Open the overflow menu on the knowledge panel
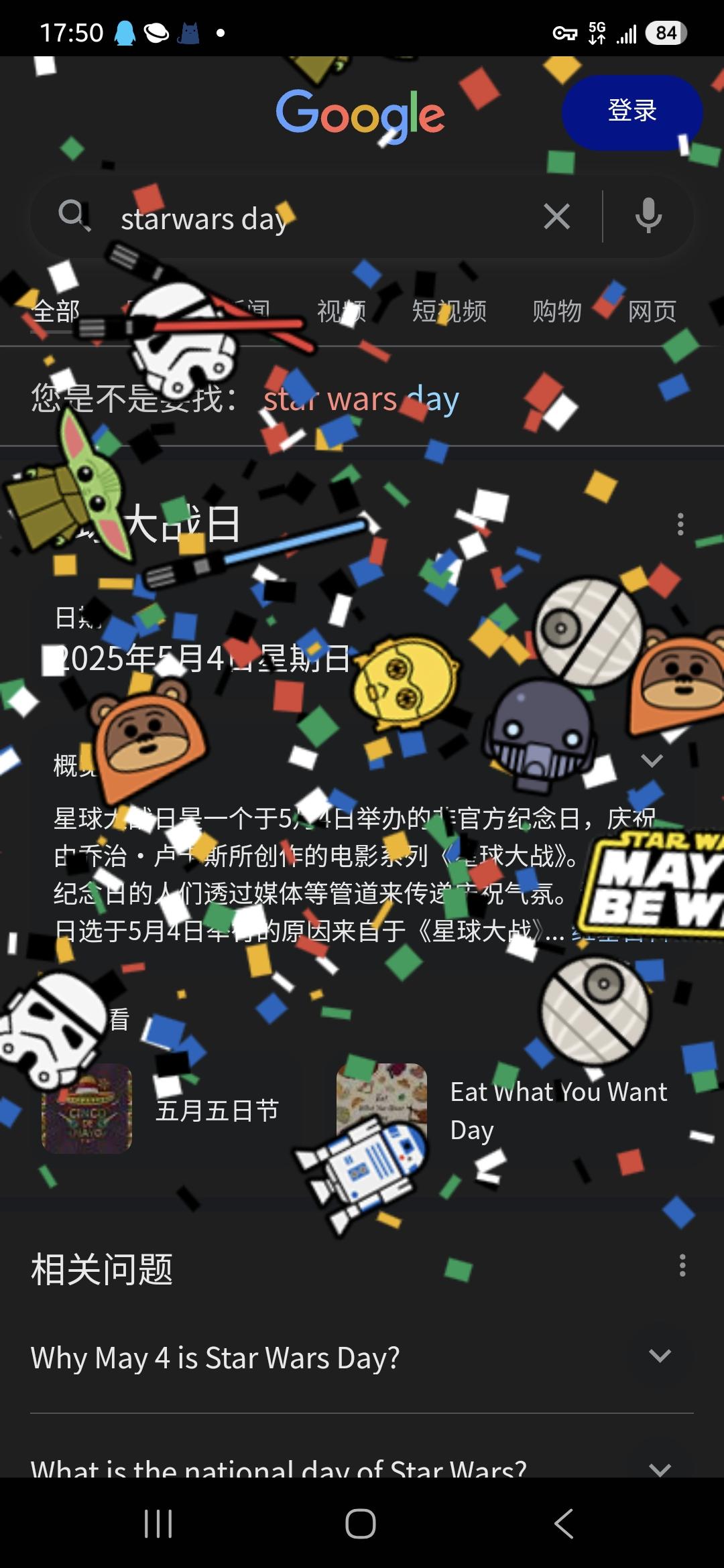The image size is (724, 1568). [680, 524]
